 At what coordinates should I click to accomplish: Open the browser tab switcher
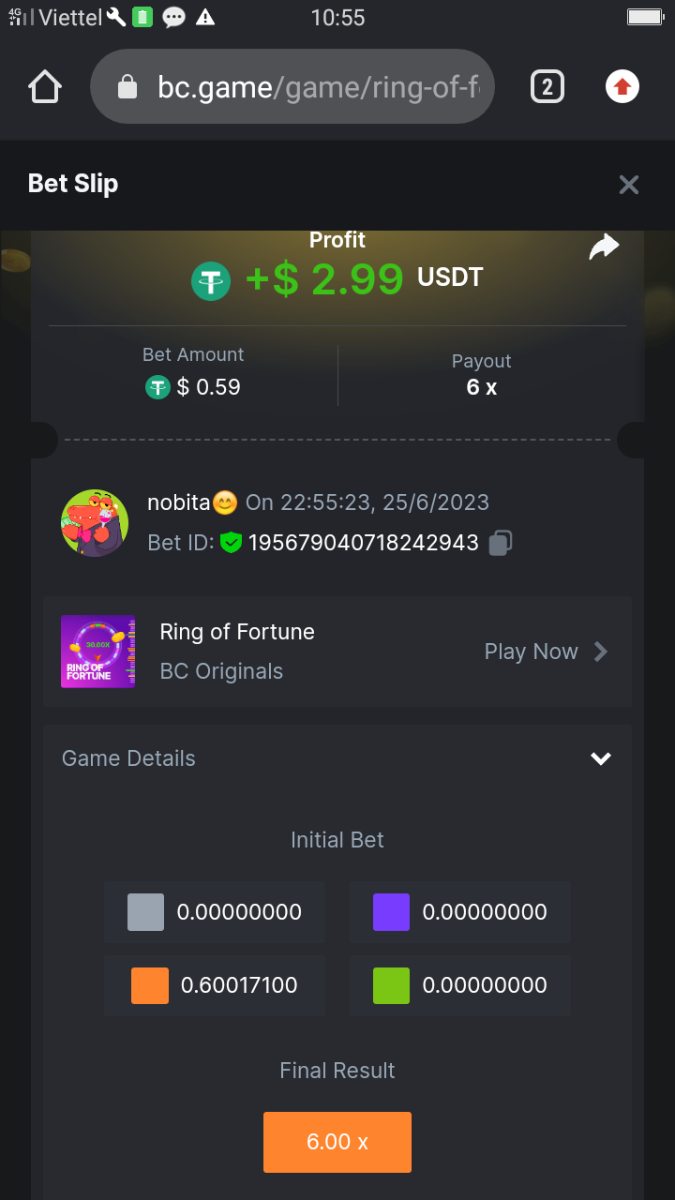coord(546,87)
